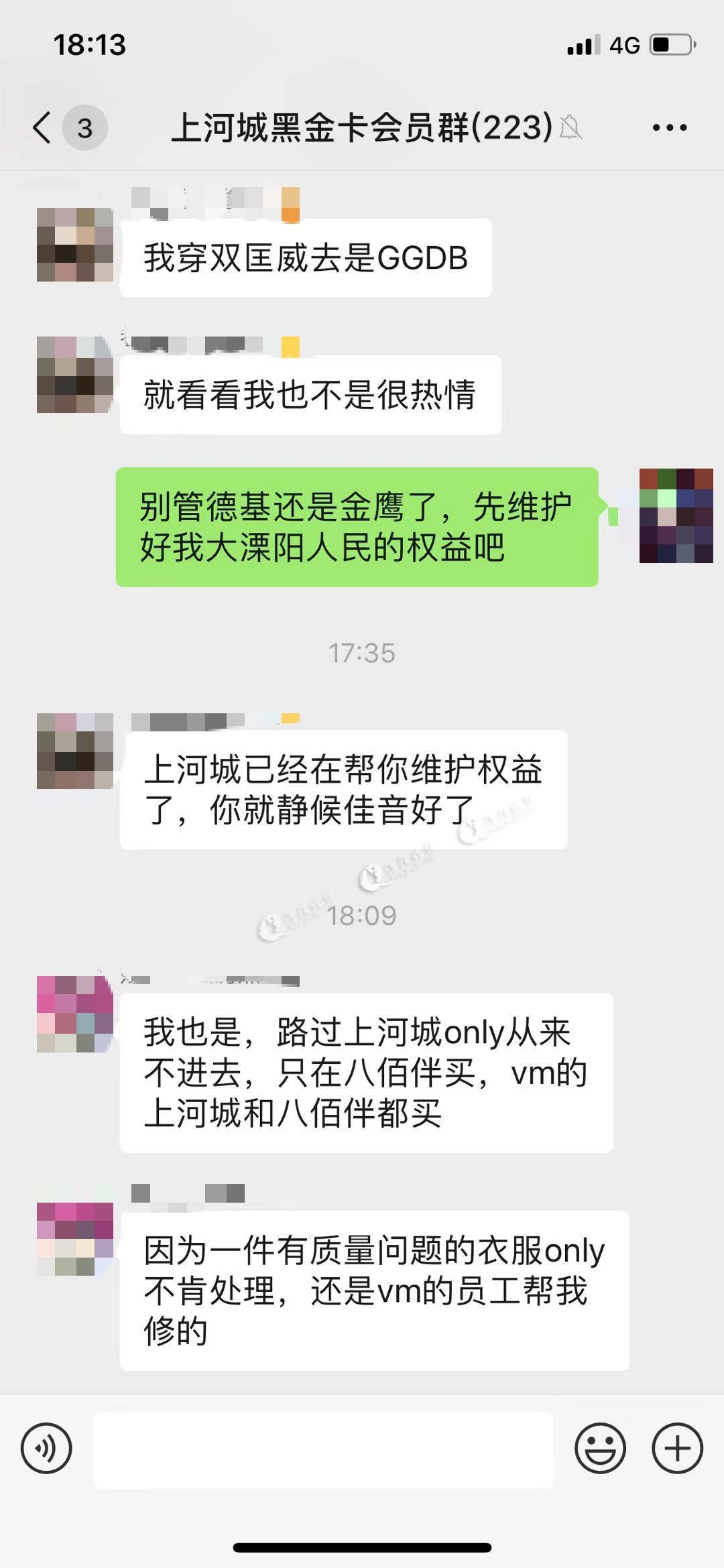Open the plus attachment menu

click(677, 1448)
